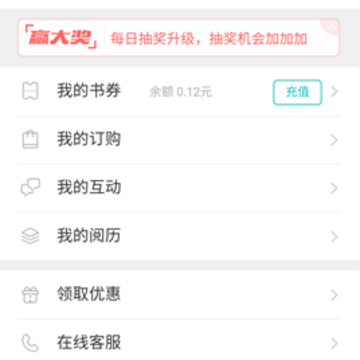Open 我的订购 orders

tap(180, 140)
